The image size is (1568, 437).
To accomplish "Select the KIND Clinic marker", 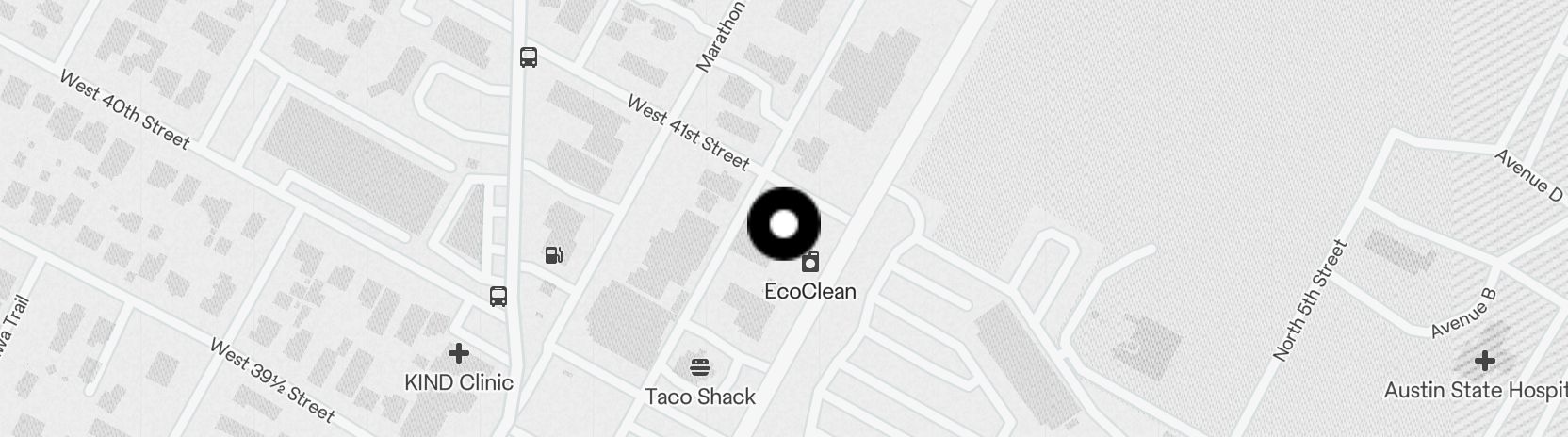I will [x=459, y=353].
